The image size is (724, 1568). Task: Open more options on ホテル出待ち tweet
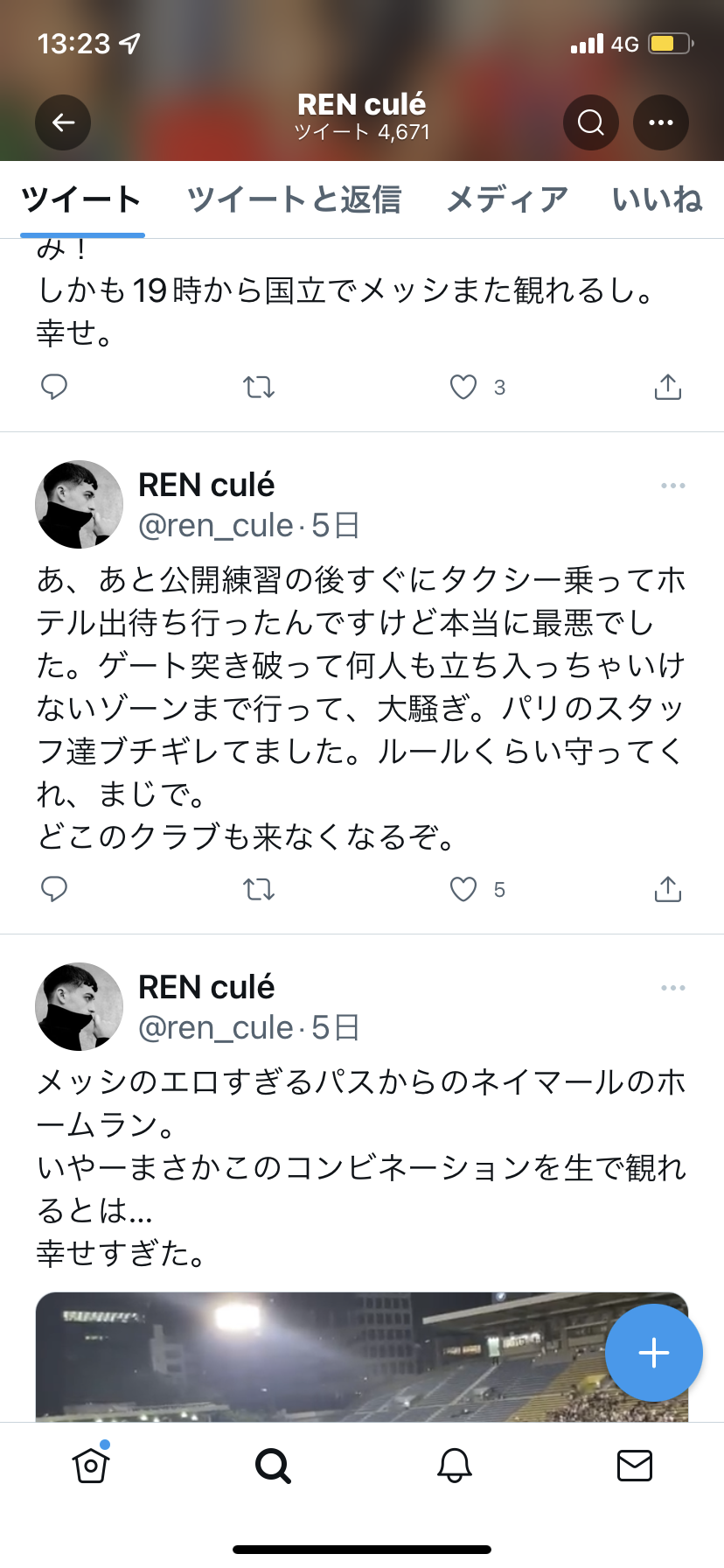[672, 486]
